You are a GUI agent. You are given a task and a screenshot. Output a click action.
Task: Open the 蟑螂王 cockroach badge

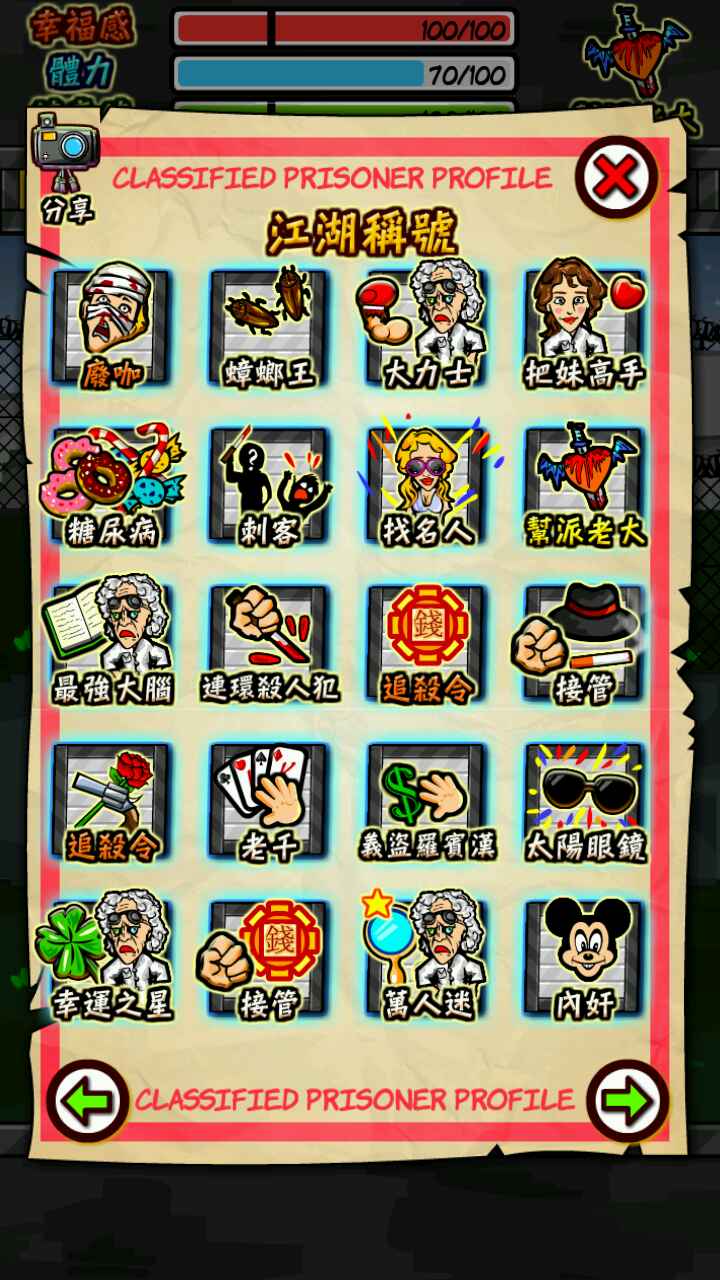[268, 326]
